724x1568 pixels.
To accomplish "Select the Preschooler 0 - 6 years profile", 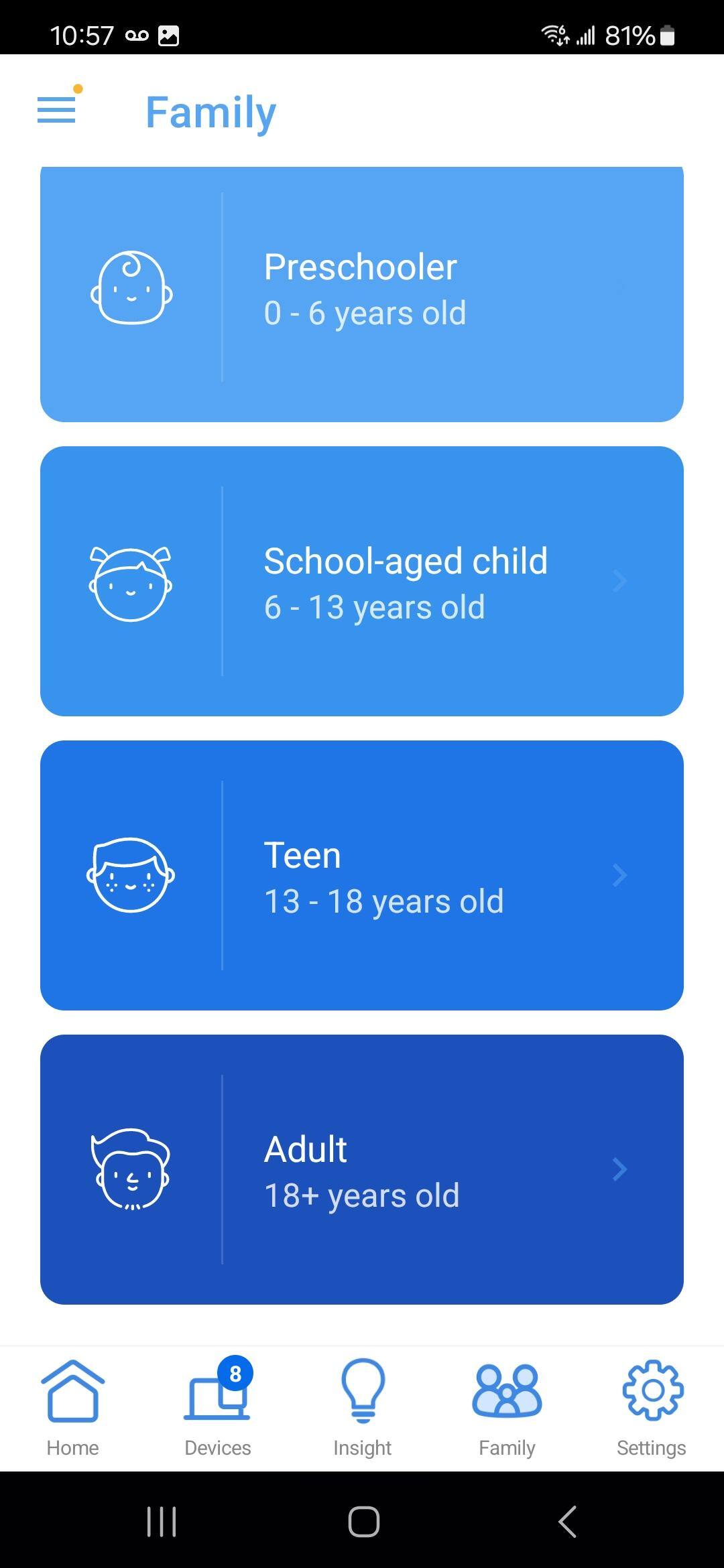I will (x=362, y=289).
